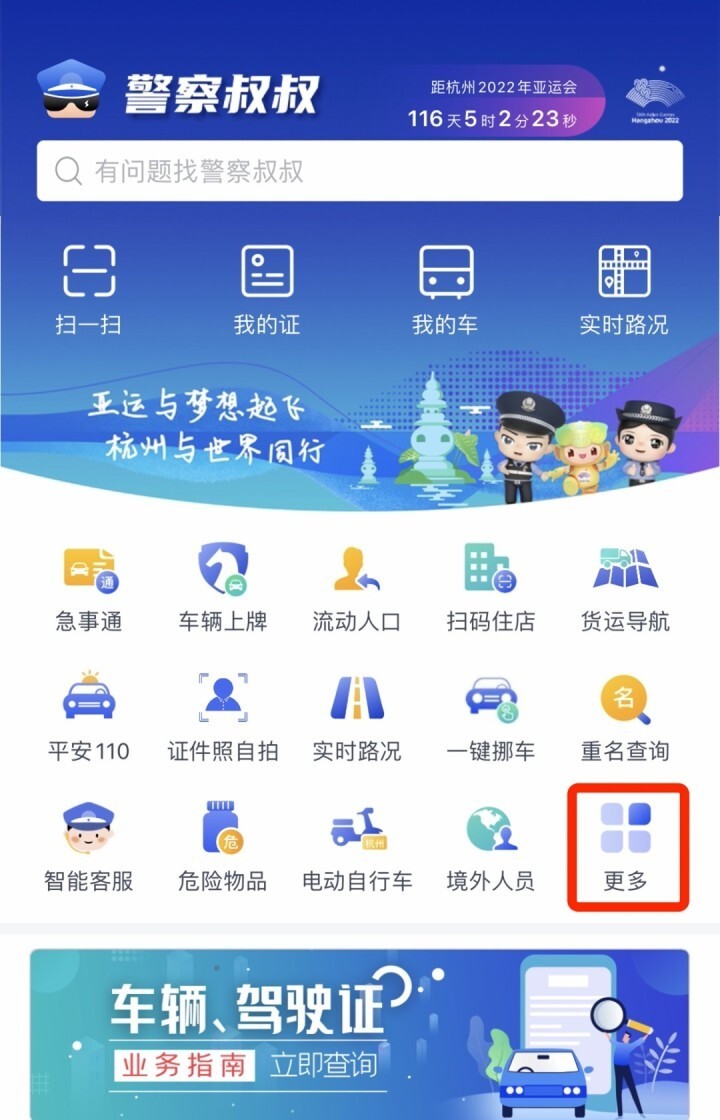Open 一键挪车 service

pyautogui.click(x=491, y=717)
